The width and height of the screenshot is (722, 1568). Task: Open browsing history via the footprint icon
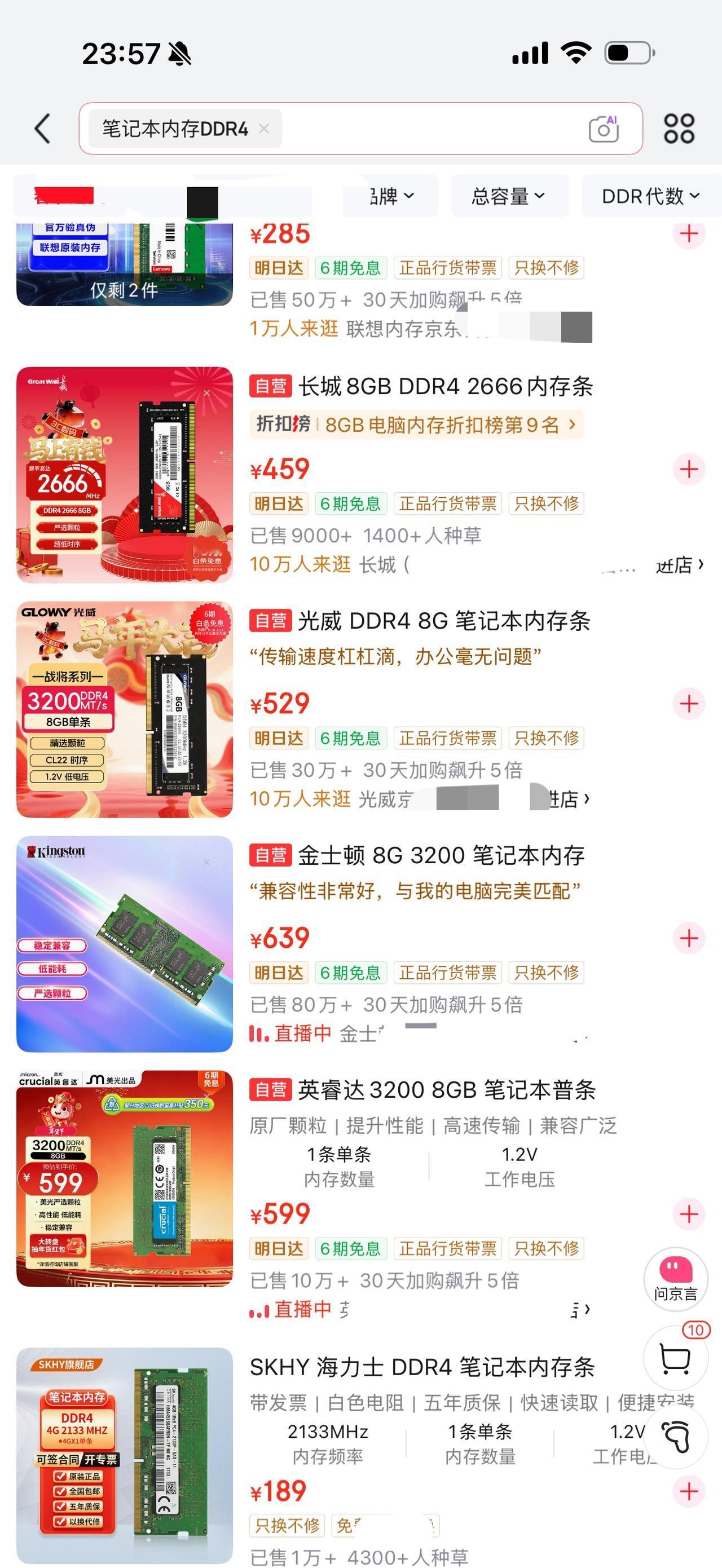click(676, 1437)
